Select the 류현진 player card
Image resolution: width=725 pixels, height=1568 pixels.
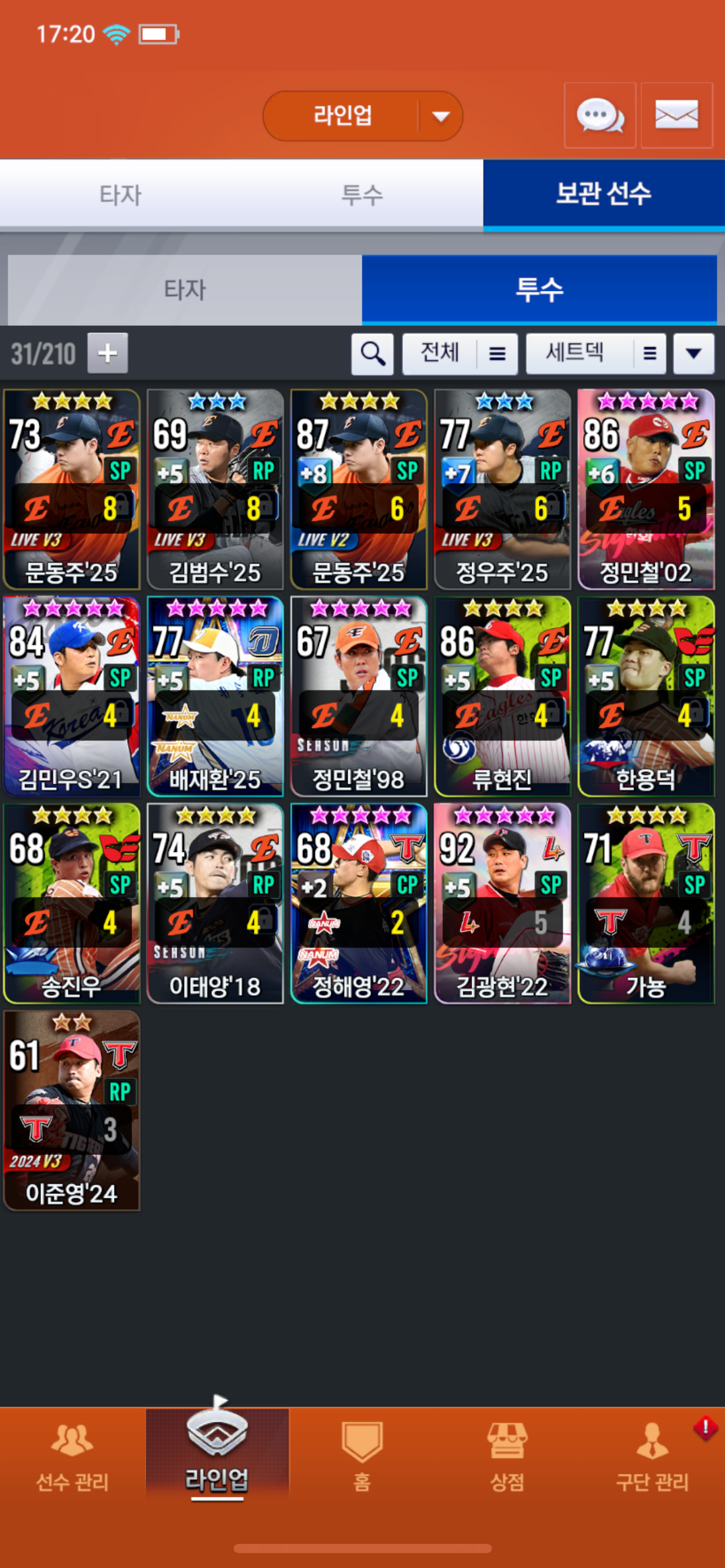click(x=502, y=696)
